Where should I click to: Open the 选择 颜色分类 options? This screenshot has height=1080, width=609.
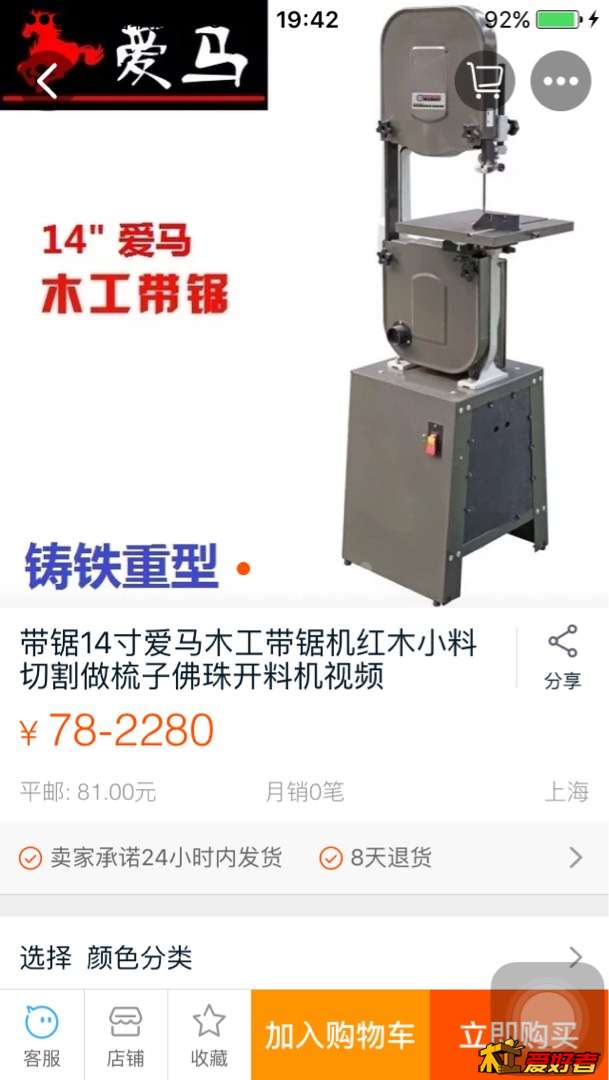(x=304, y=957)
